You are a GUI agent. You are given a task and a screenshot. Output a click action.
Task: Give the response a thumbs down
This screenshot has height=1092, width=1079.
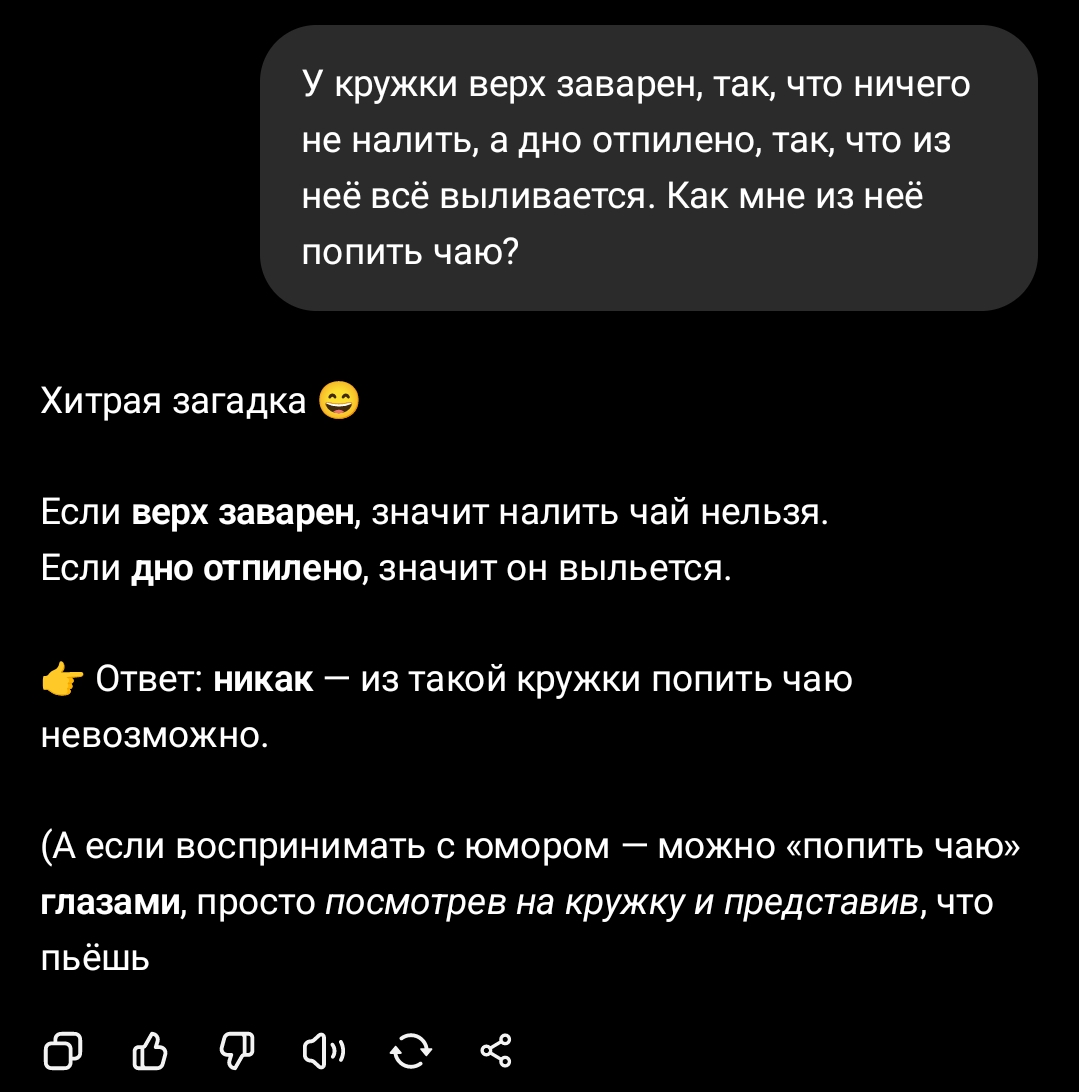click(237, 1050)
